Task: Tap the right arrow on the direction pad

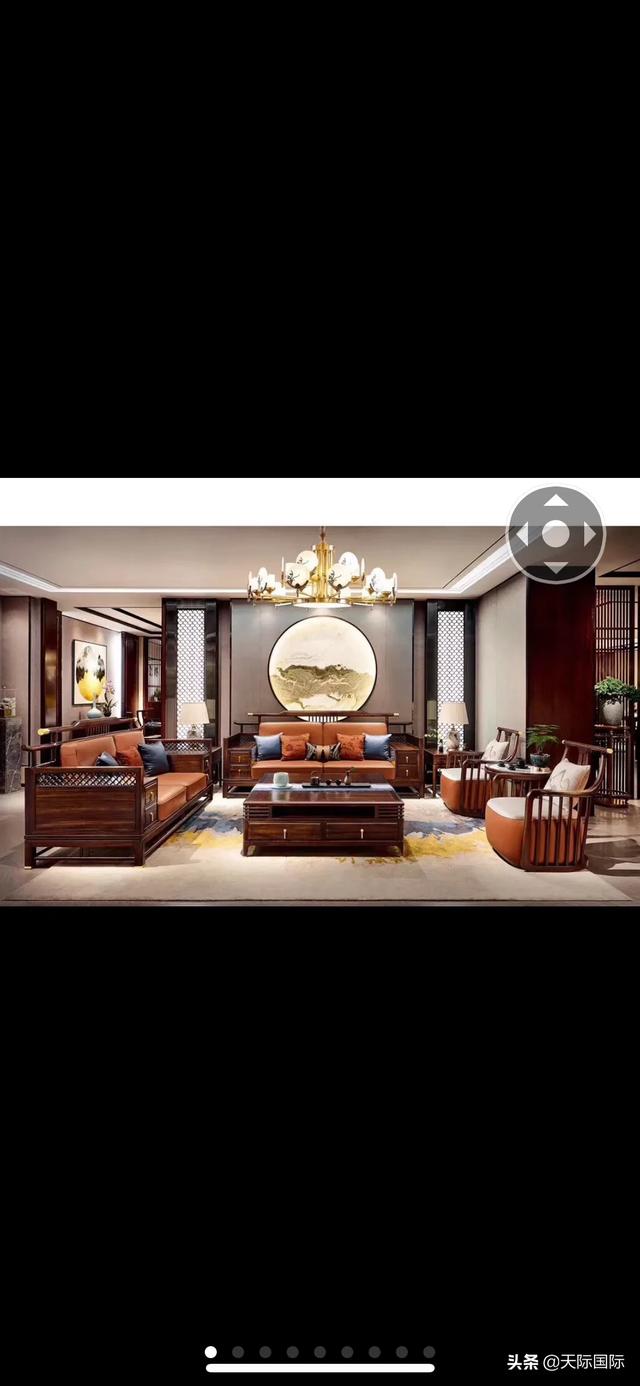Action: [588, 535]
